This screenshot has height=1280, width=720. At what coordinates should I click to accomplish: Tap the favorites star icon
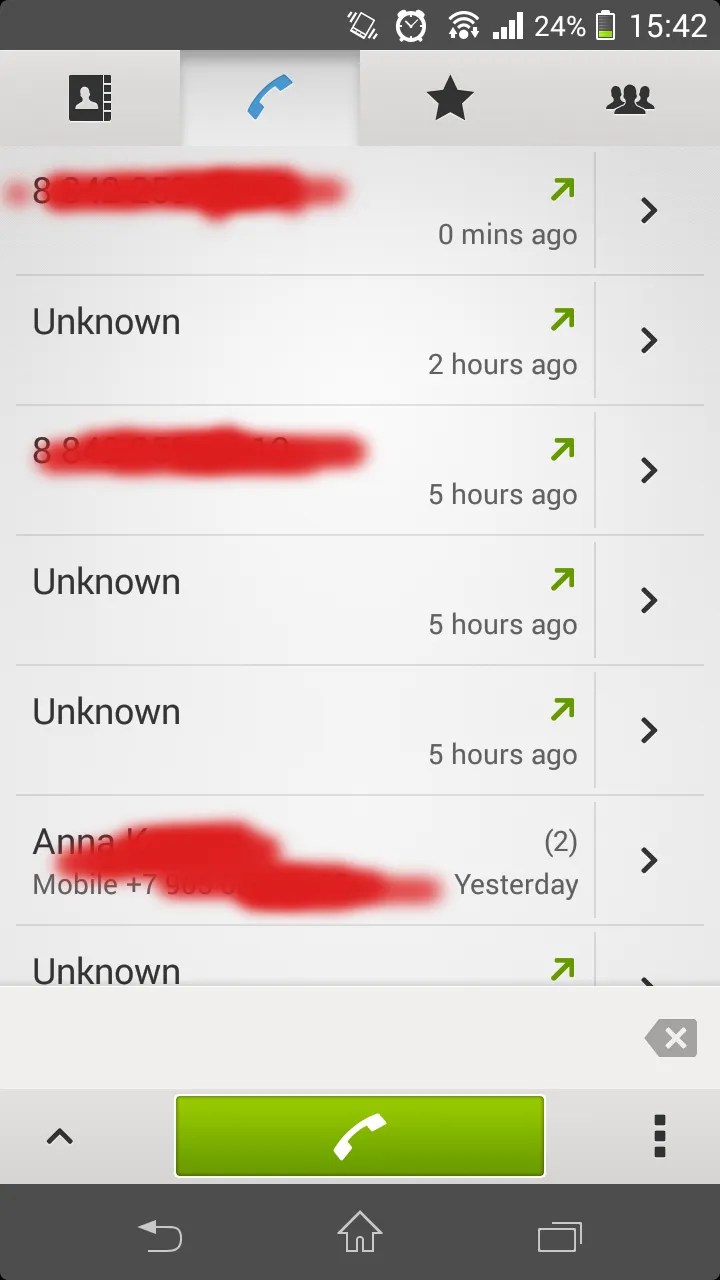pyautogui.click(x=450, y=97)
